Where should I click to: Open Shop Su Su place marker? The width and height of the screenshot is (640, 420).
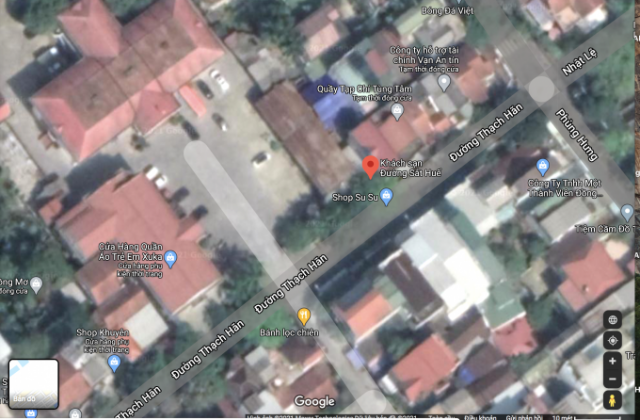click(x=386, y=198)
